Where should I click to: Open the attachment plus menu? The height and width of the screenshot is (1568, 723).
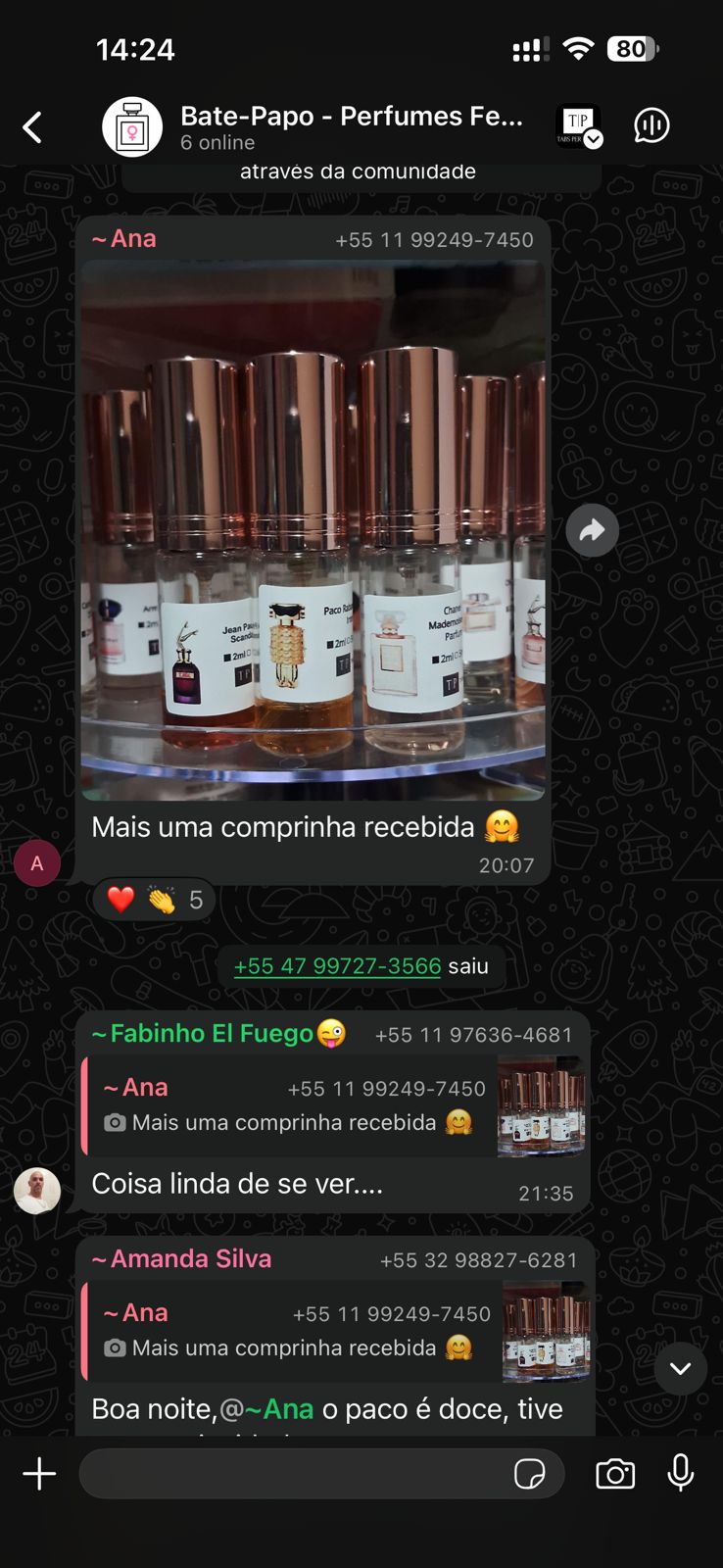pos(39,1474)
